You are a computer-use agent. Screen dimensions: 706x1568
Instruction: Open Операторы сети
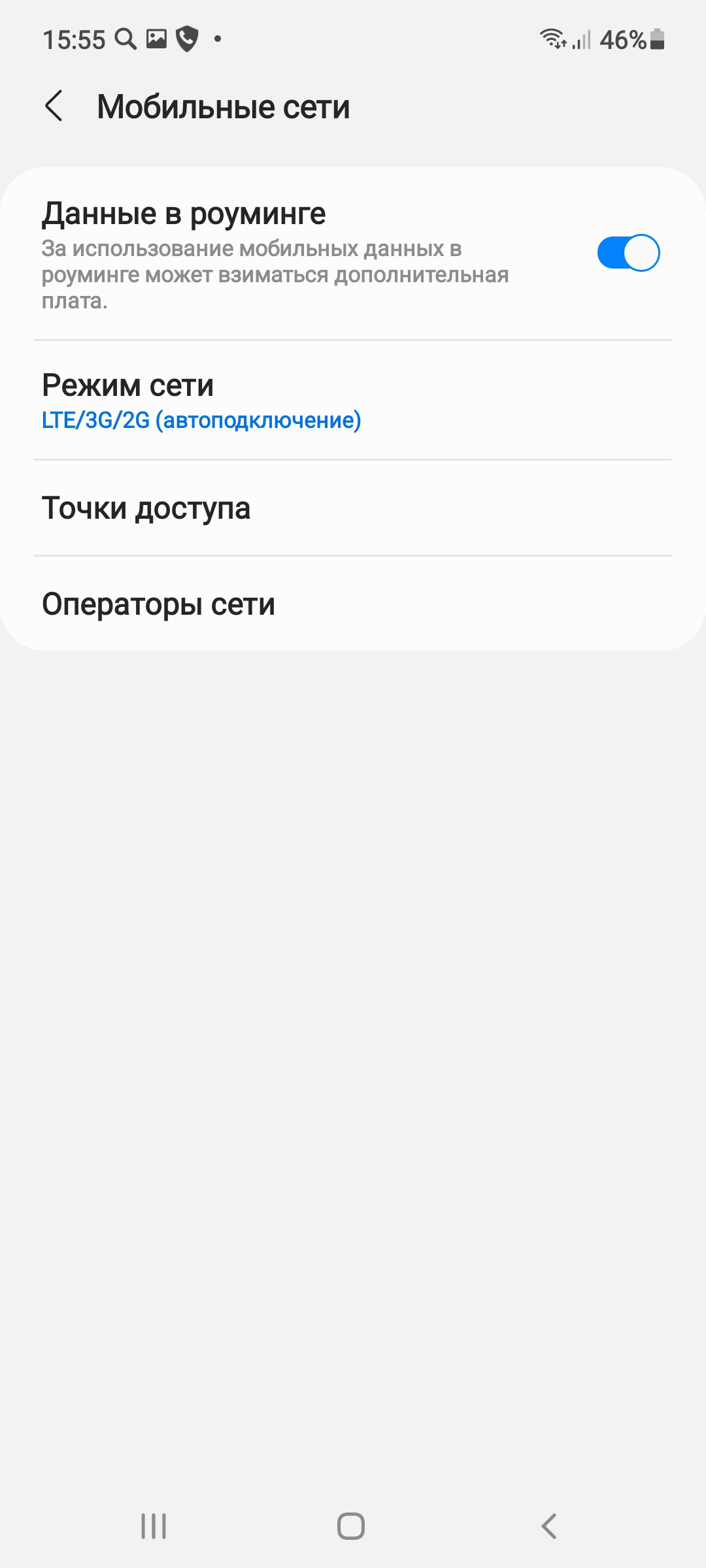pos(353,604)
